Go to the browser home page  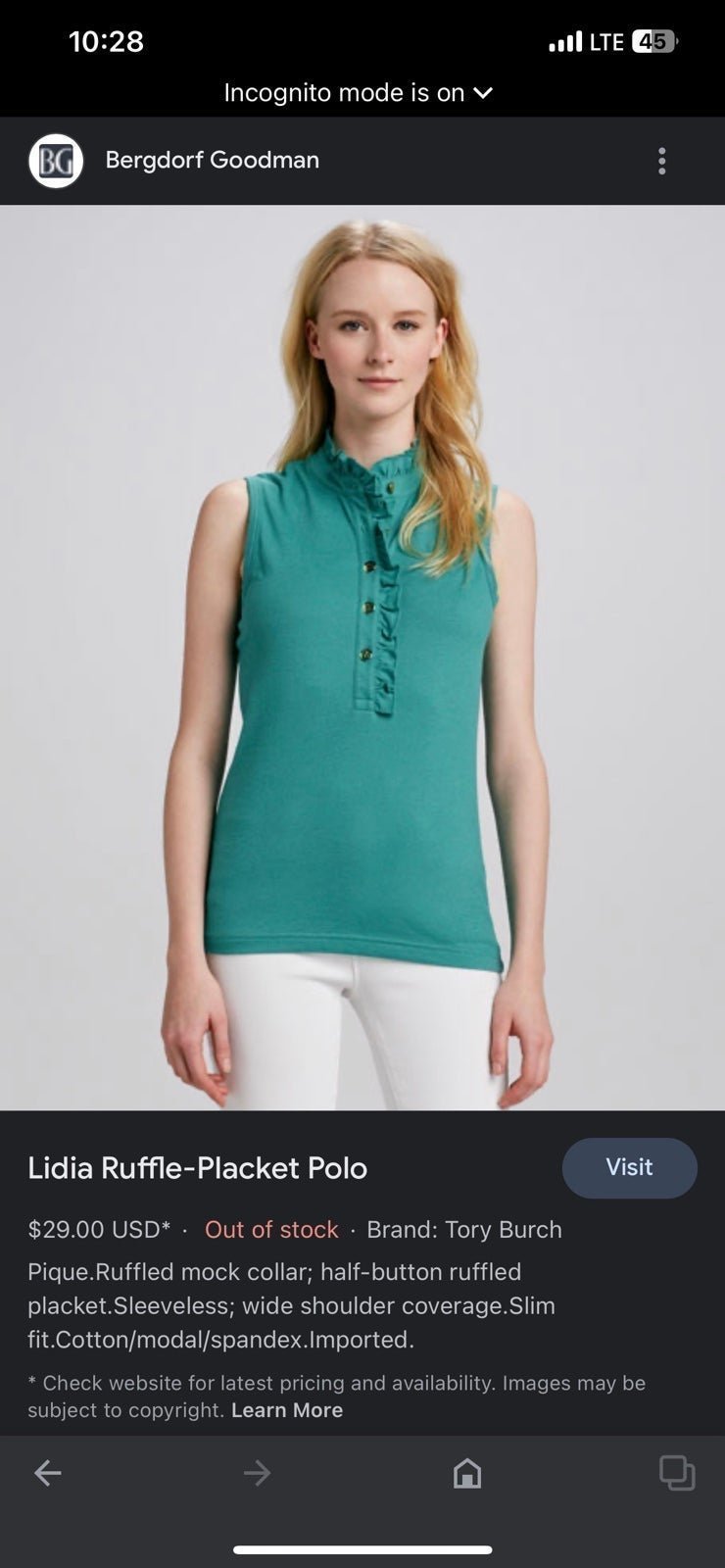pyautogui.click(x=467, y=1472)
